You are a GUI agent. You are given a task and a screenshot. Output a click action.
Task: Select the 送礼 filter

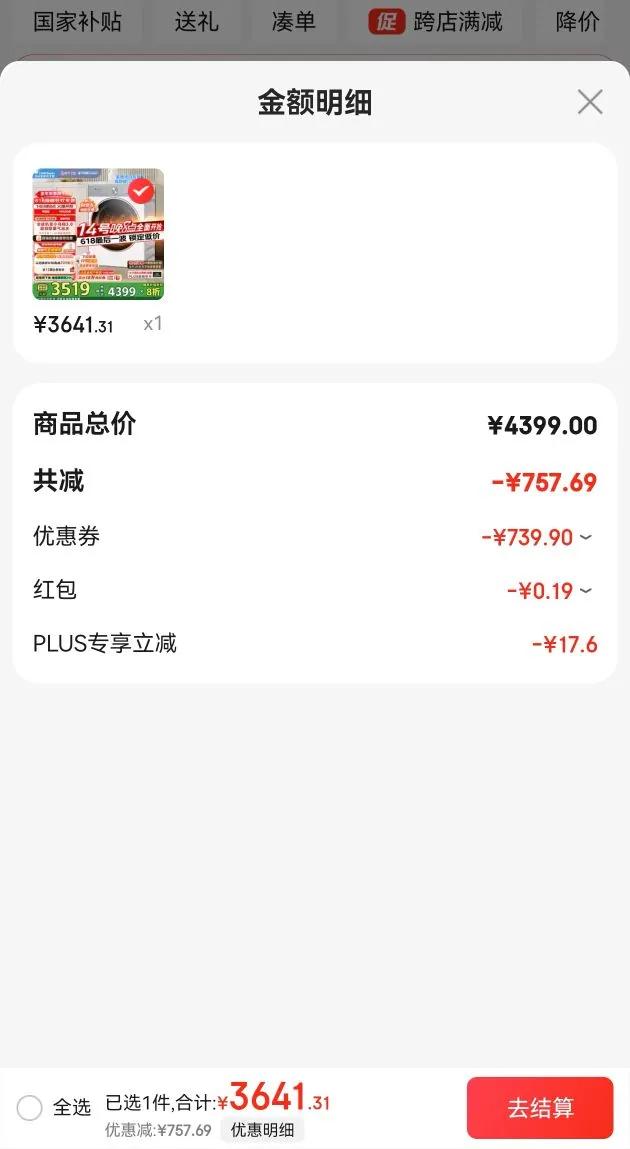click(196, 21)
